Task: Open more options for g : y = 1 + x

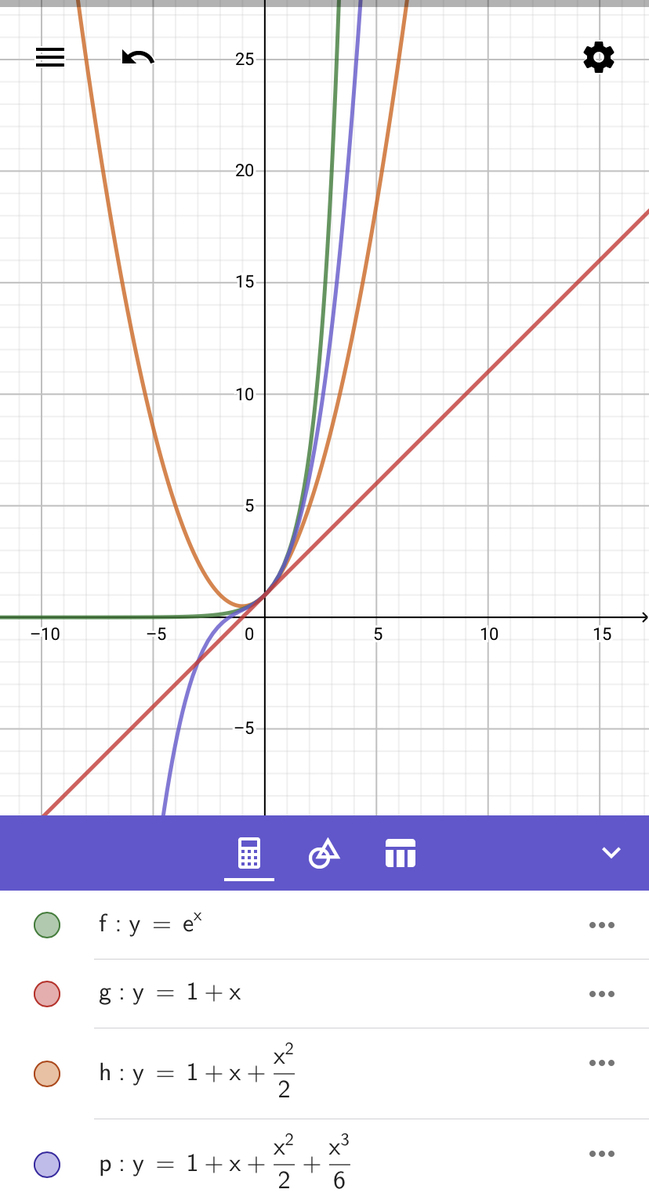Action: (601, 994)
